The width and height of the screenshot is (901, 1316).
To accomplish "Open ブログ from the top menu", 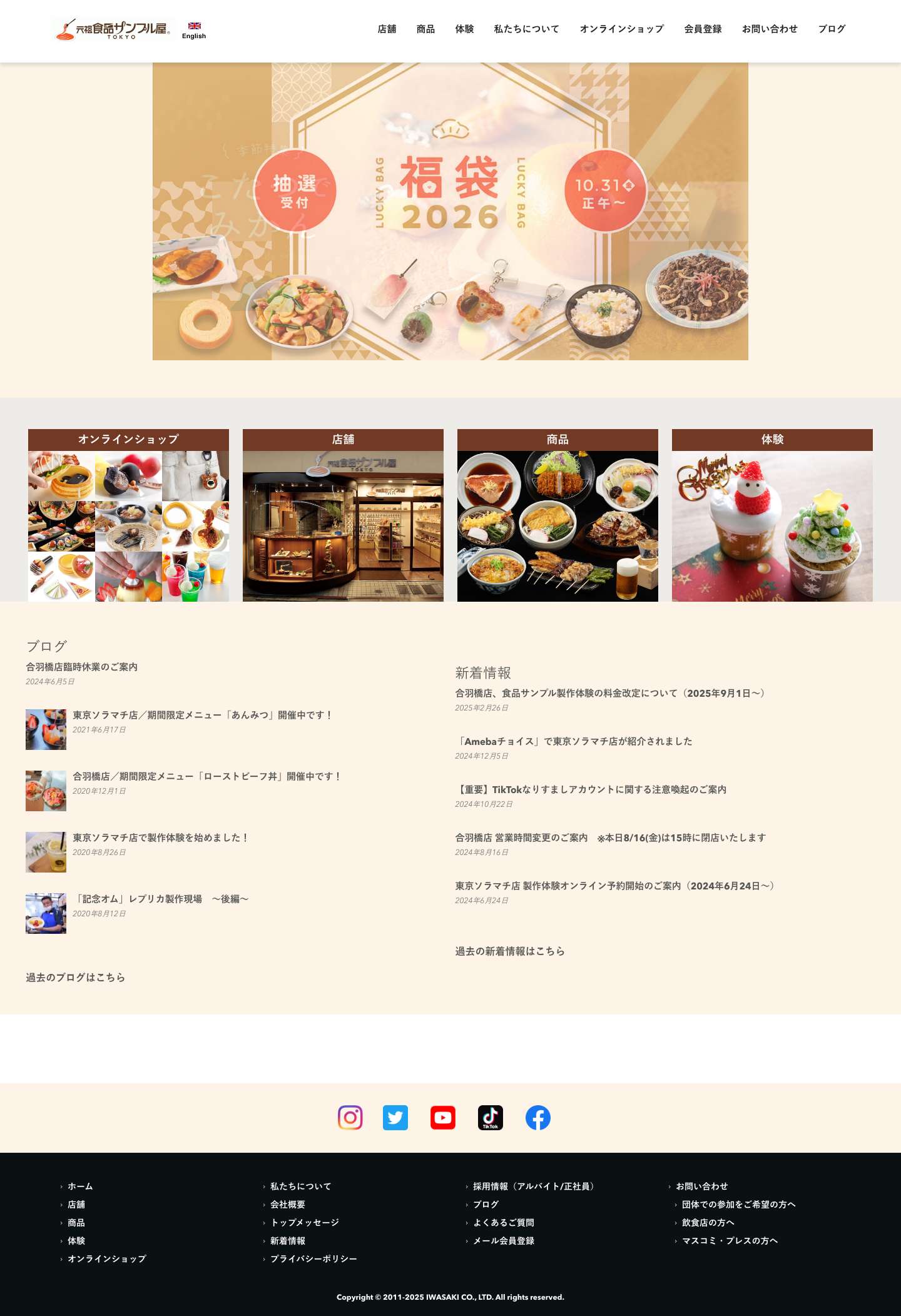I will coord(833,29).
